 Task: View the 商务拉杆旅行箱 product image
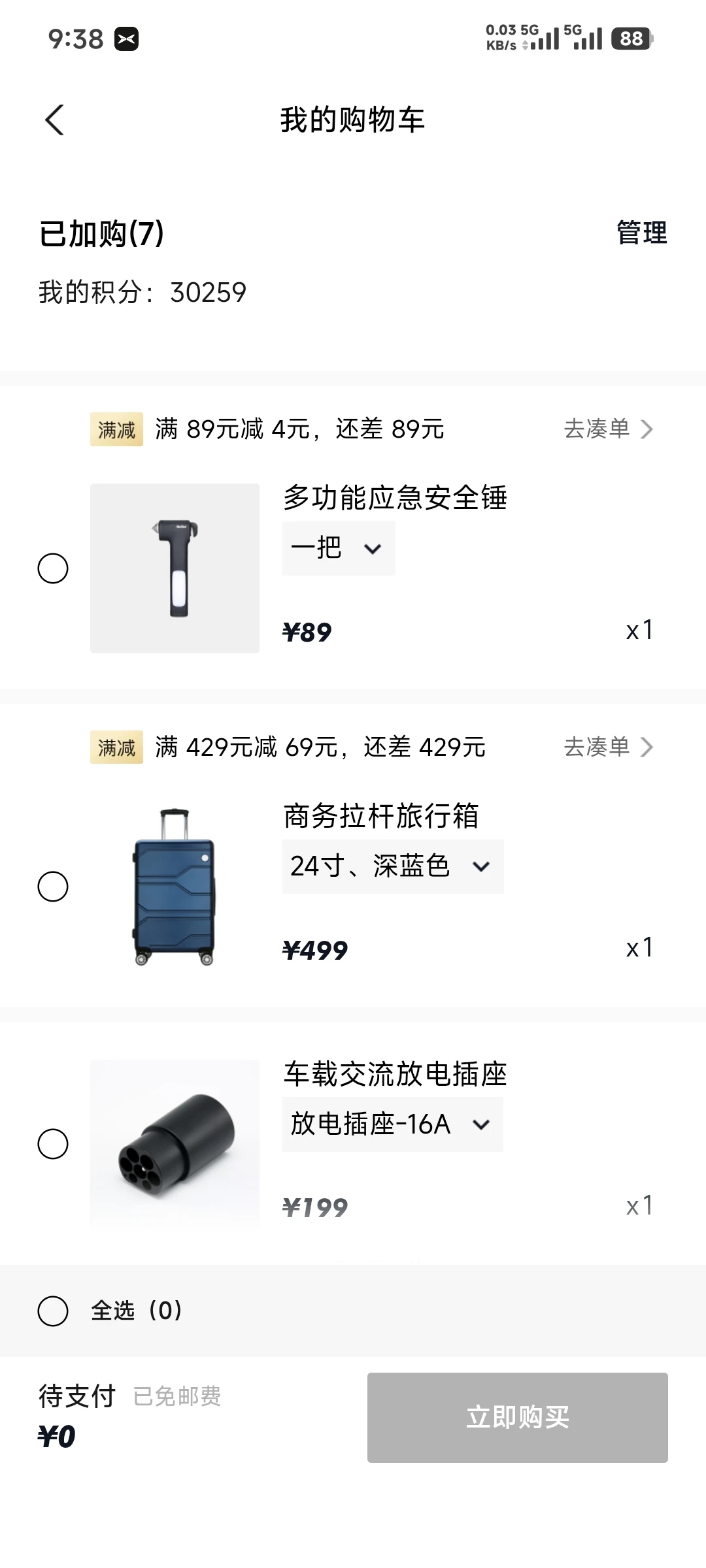[x=175, y=887]
